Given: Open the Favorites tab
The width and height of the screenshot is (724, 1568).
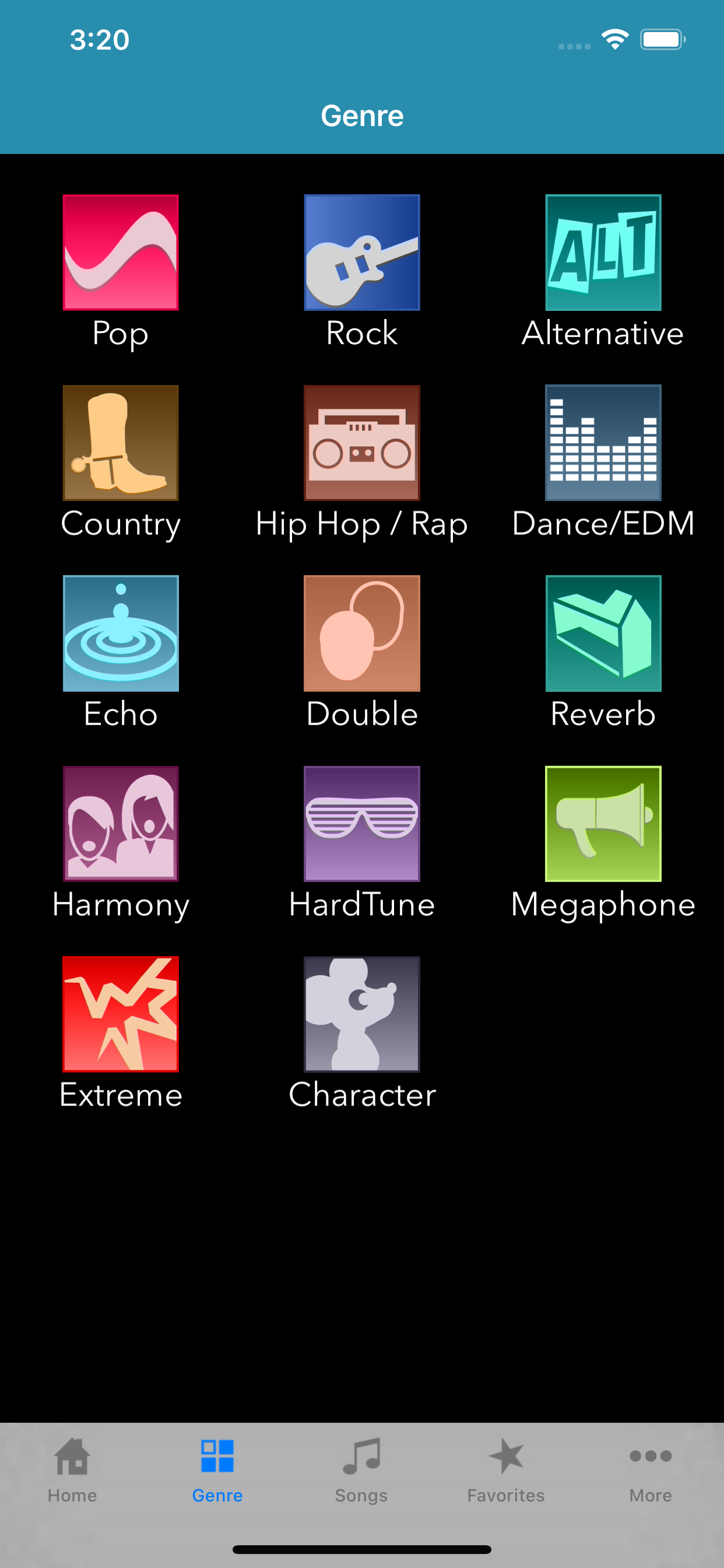Looking at the screenshot, I should click(x=506, y=1469).
